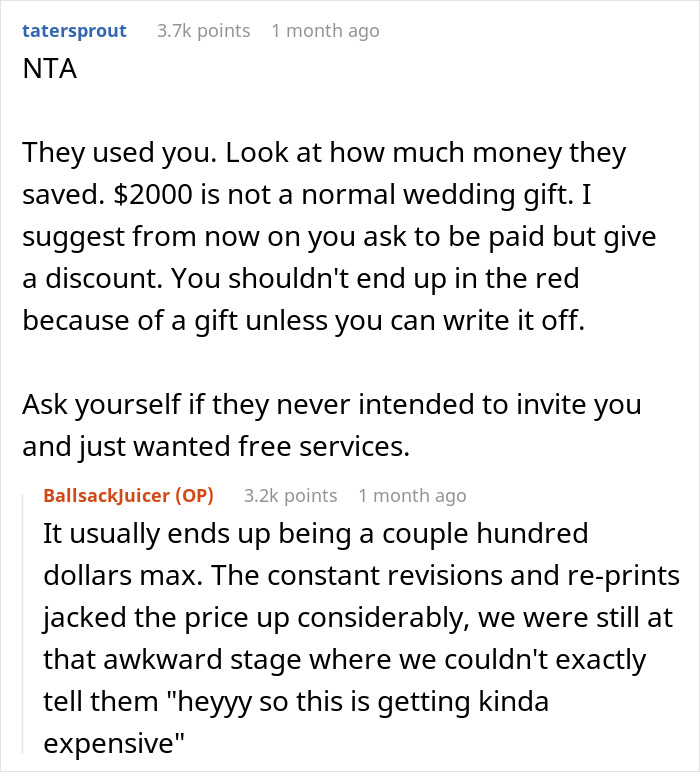Open tatersprout's user profile

(75, 31)
